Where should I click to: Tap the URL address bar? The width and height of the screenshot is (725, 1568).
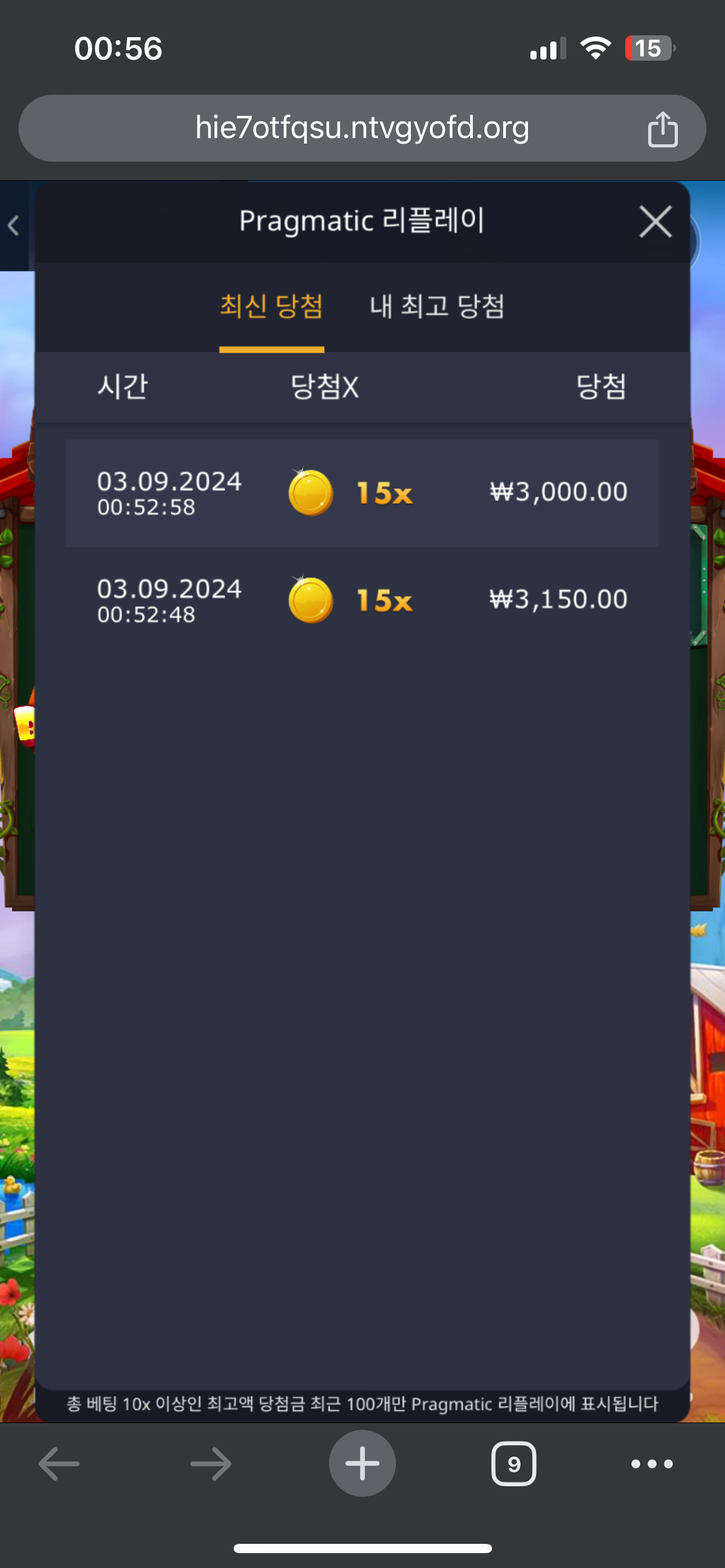pos(362,128)
